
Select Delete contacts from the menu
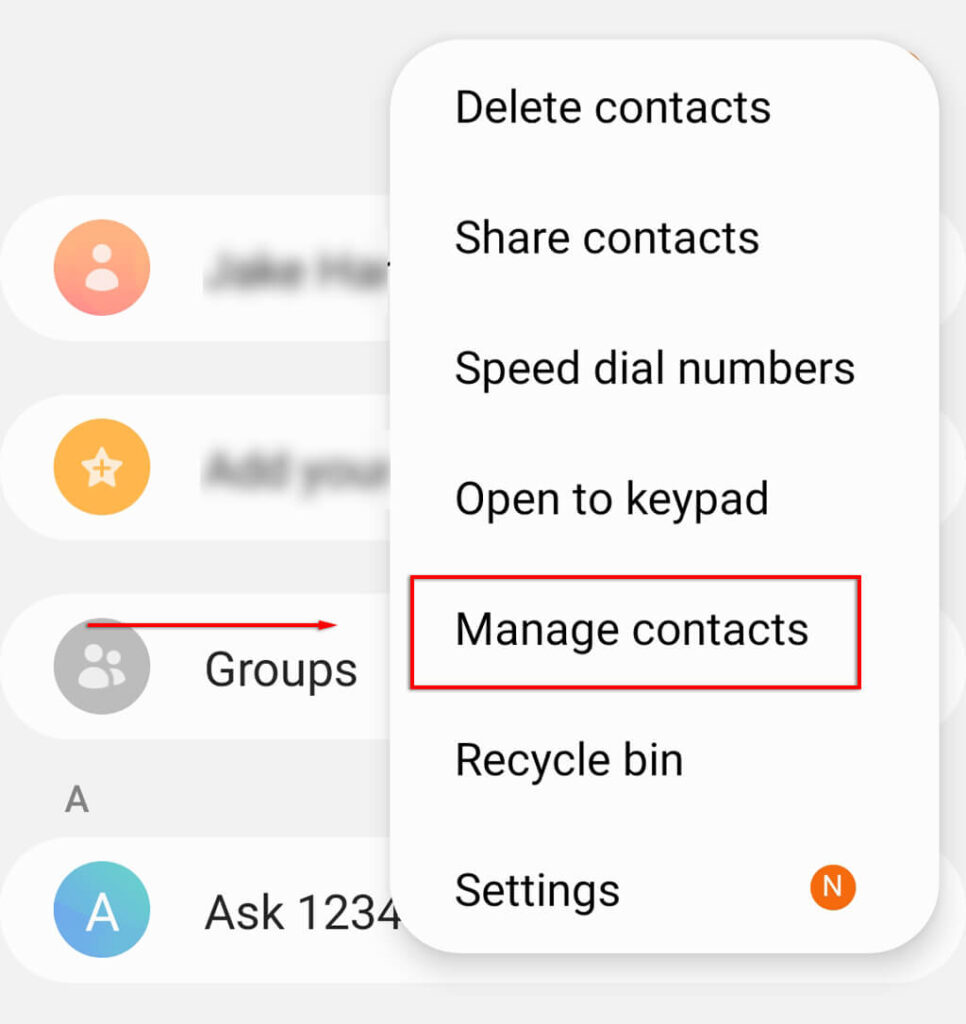[612, 108]
